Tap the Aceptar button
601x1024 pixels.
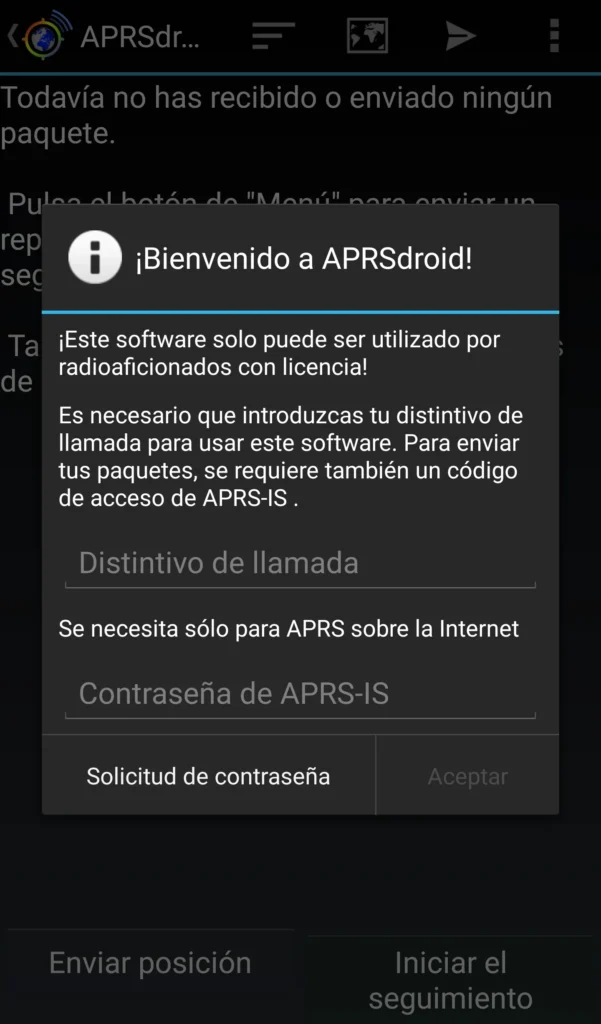click(x=467, y=776)
